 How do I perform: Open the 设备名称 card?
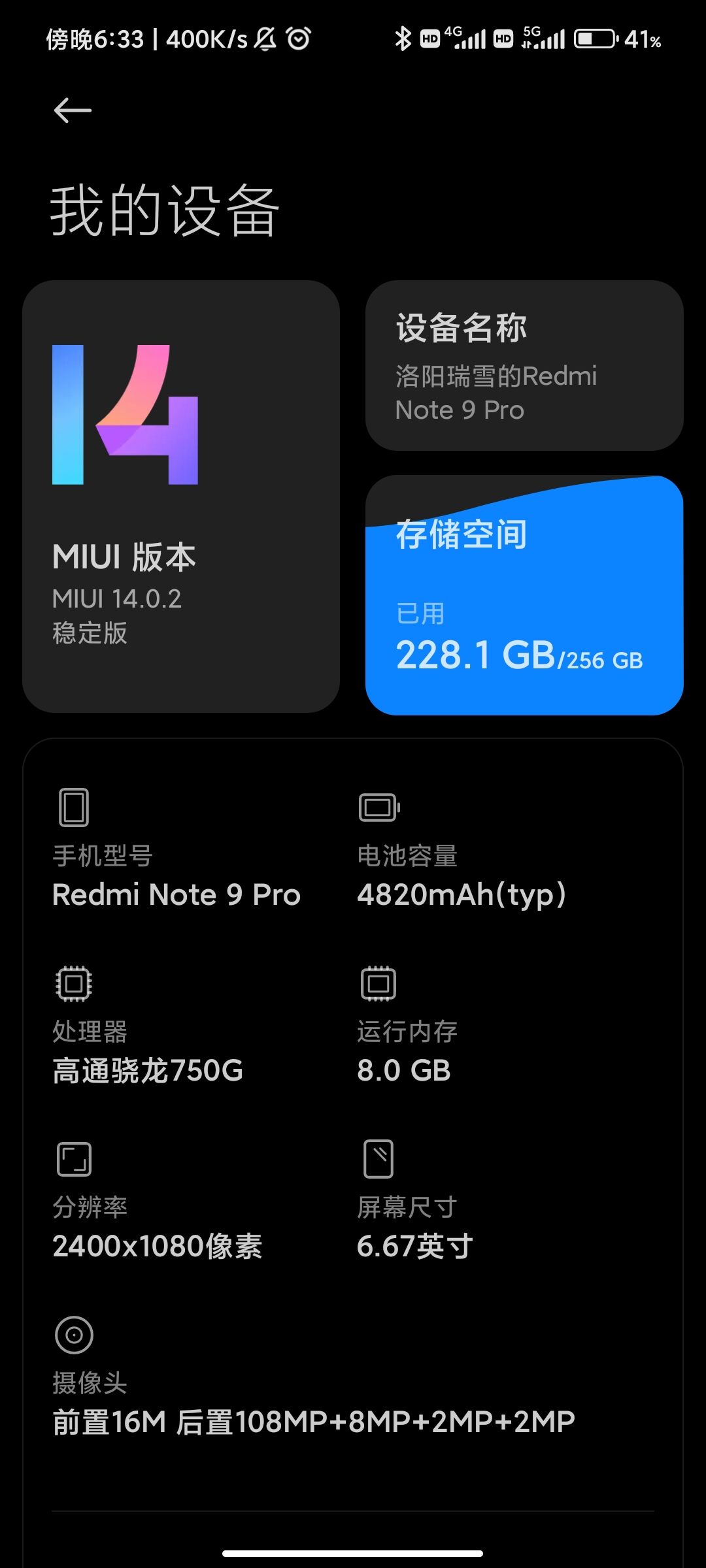pyautogui.click(x=524, y=366)
